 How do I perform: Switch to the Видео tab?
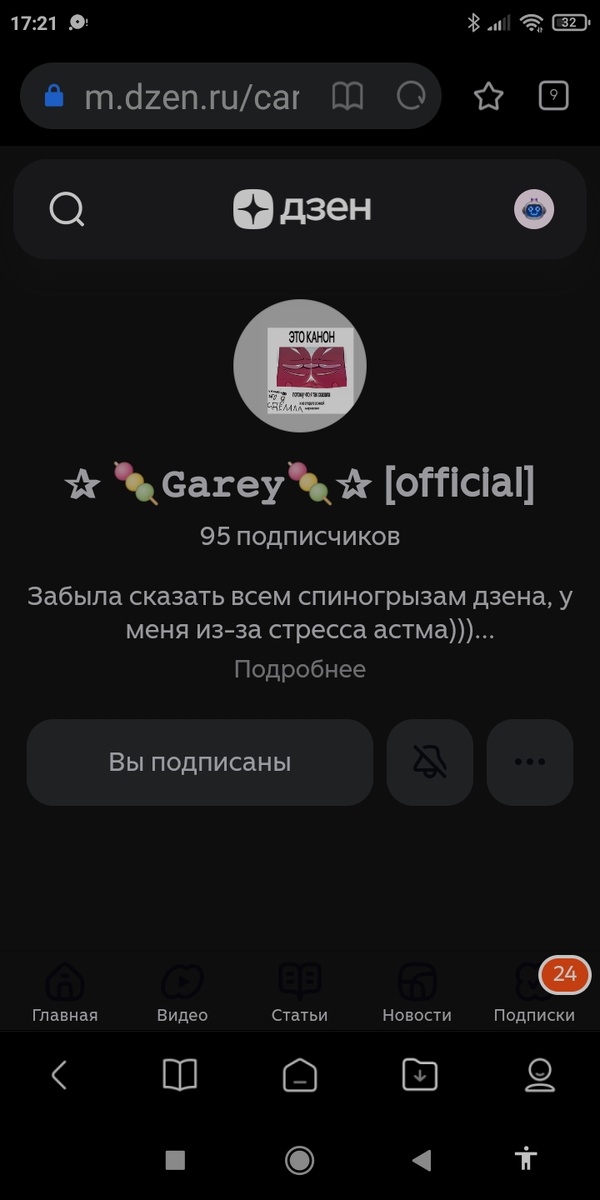(x=182, y=993)
